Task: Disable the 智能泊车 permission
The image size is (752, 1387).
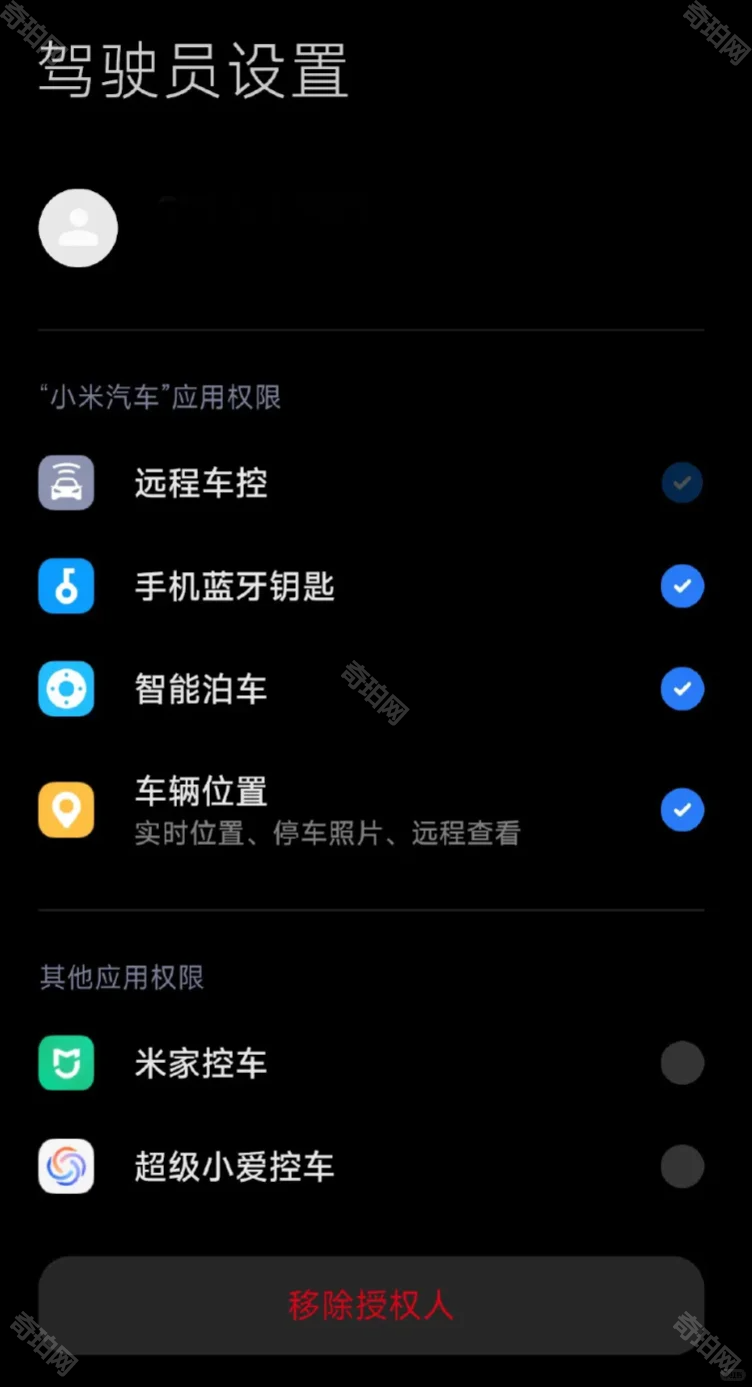Action: (x=682, y=689)
